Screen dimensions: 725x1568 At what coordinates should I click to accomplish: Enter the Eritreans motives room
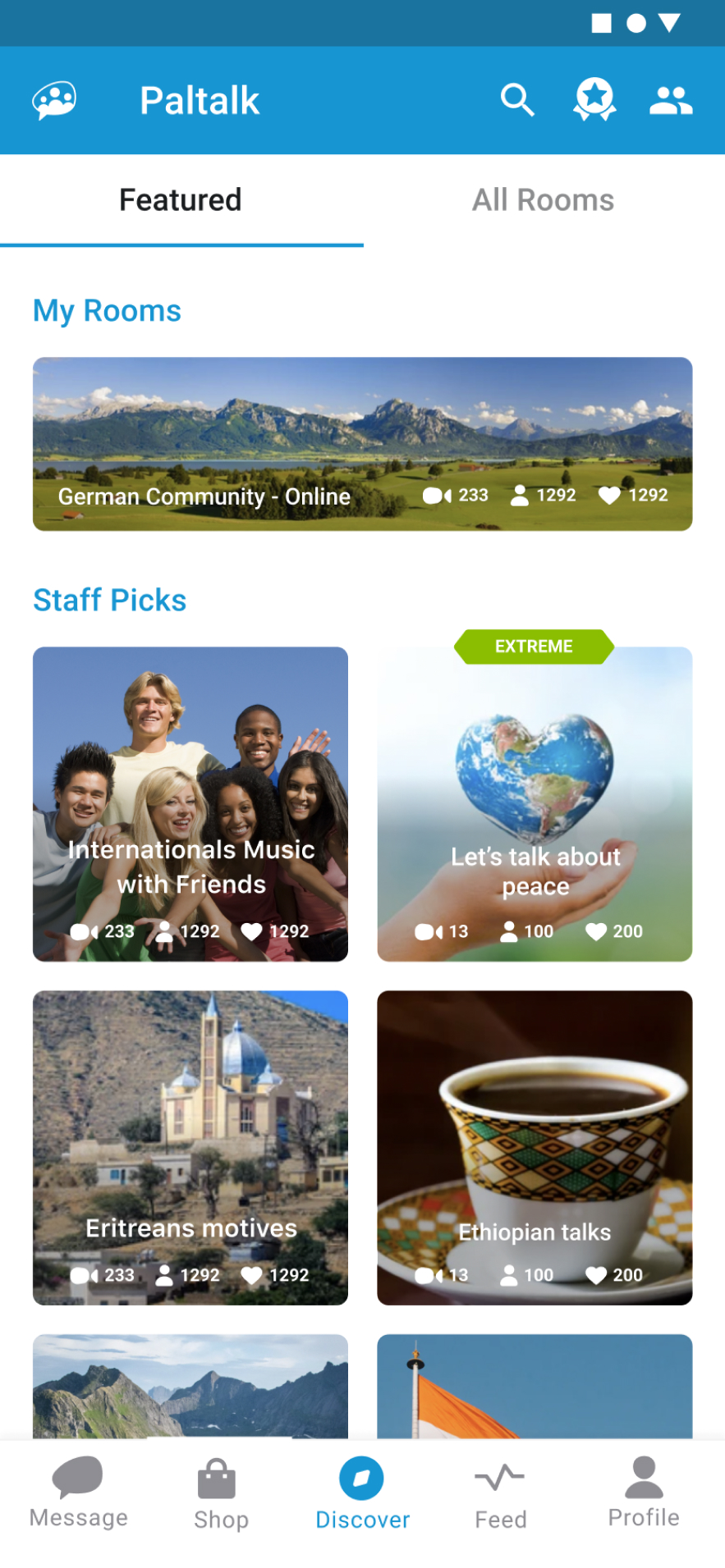point(190,1147)
